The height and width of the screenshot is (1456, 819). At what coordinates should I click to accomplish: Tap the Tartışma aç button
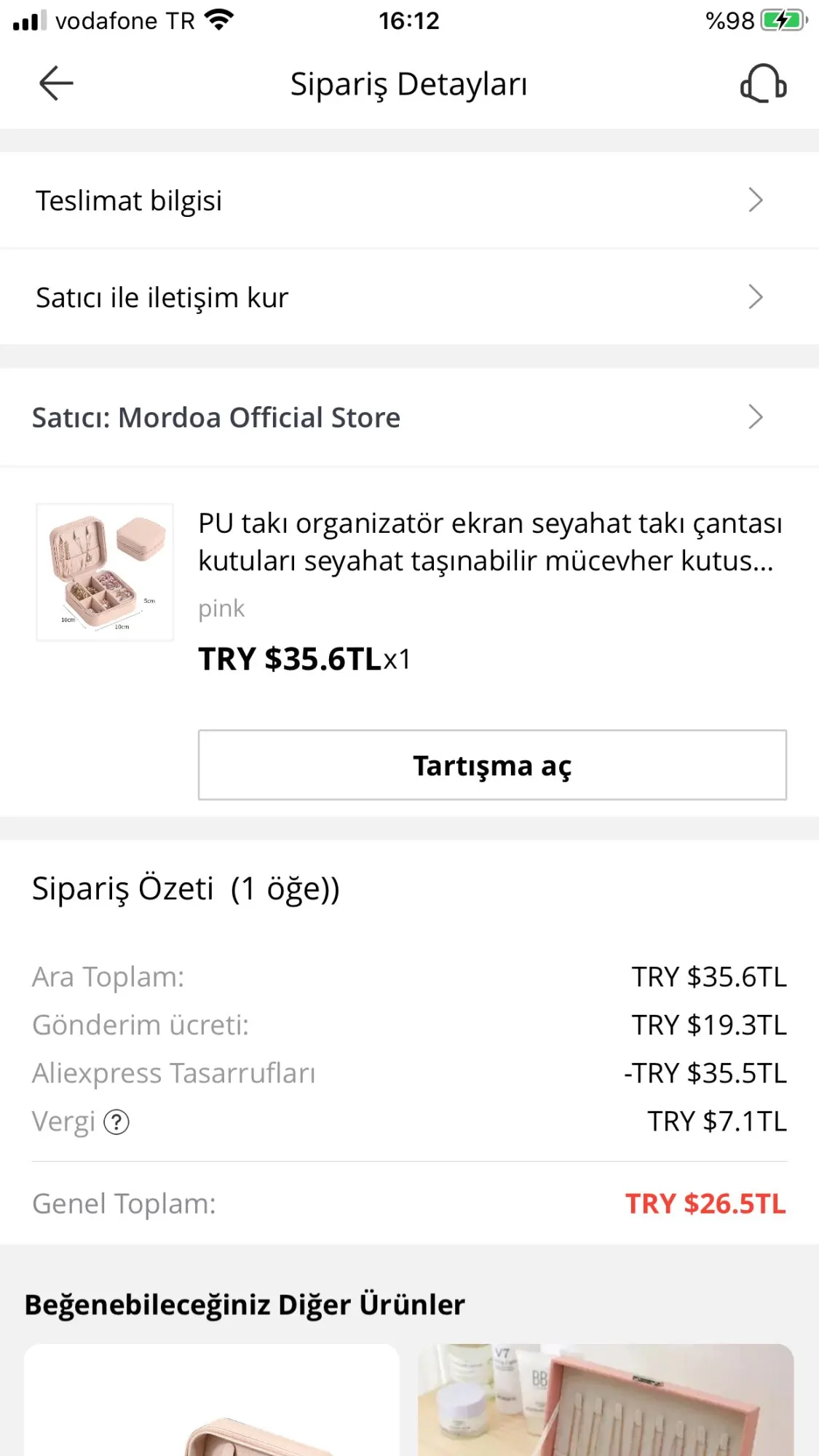tap(492, 765)
